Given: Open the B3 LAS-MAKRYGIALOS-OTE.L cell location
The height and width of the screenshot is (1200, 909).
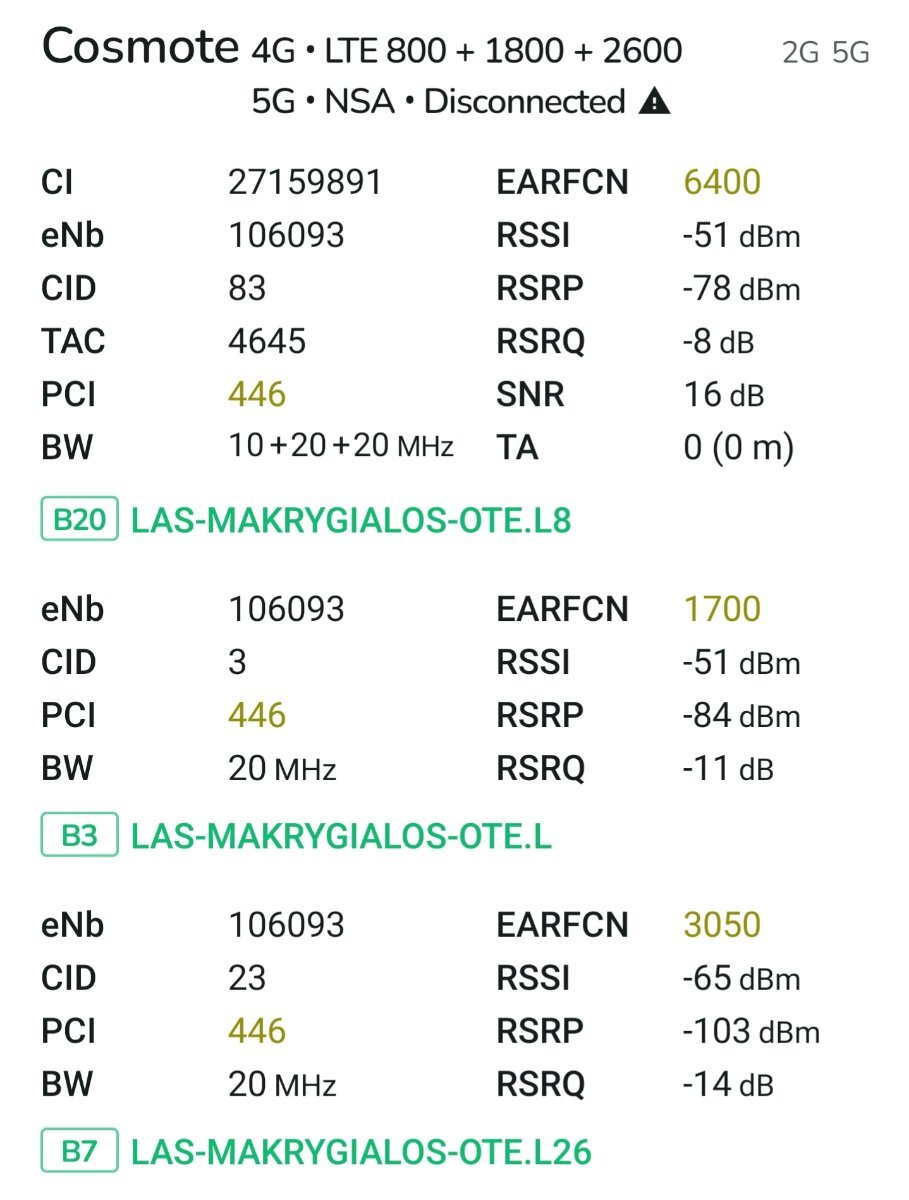Looking at the screenshot, I should point(341,836).
